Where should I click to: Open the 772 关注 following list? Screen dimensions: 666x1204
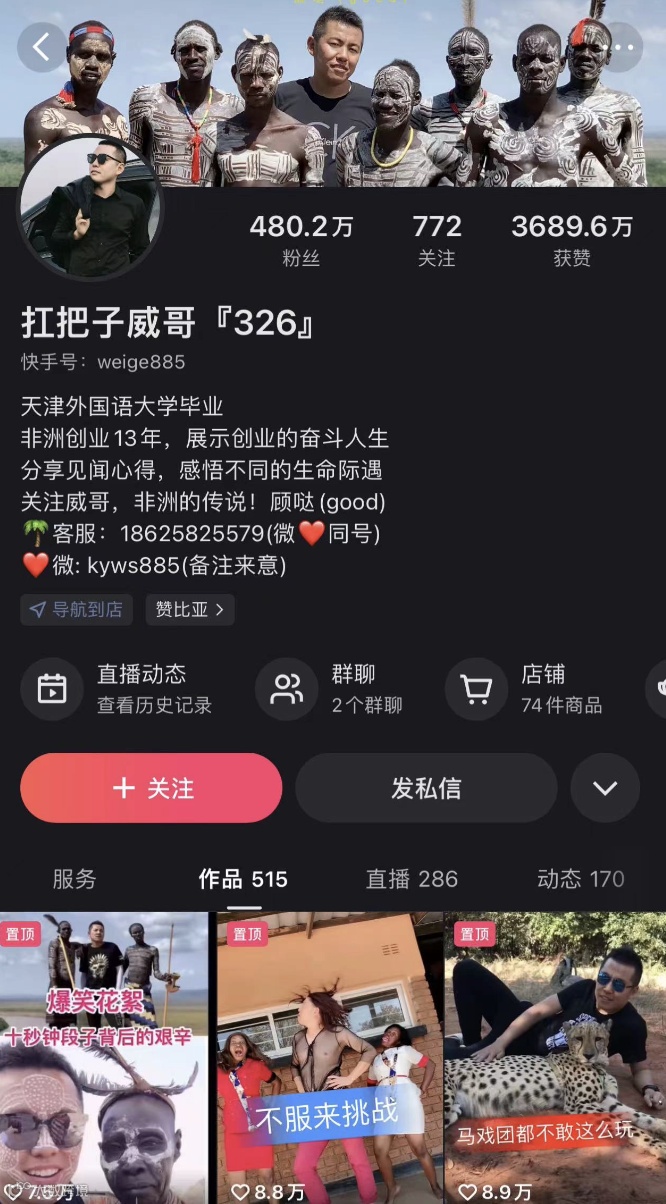click(x=437, y=240)
